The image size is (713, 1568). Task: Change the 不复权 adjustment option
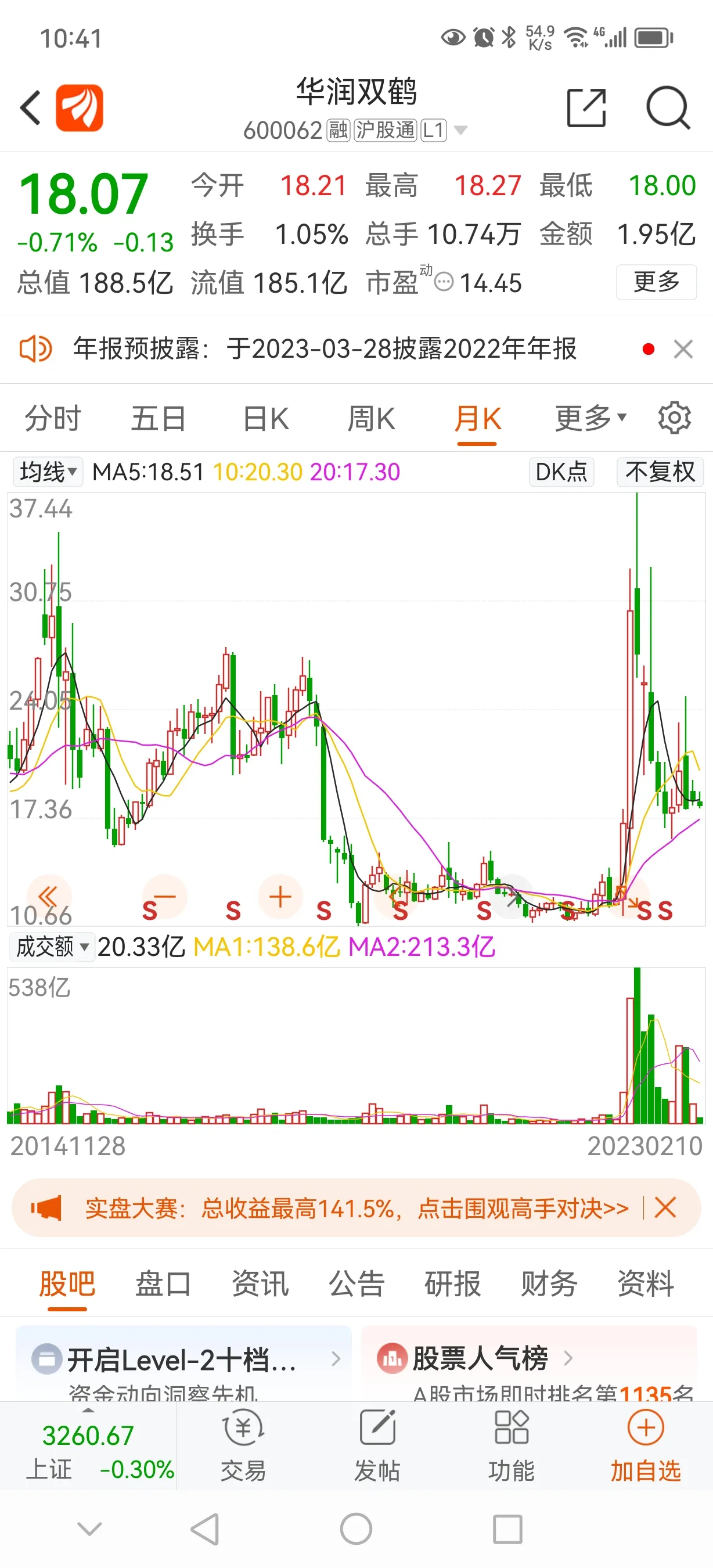coord(660,472)
